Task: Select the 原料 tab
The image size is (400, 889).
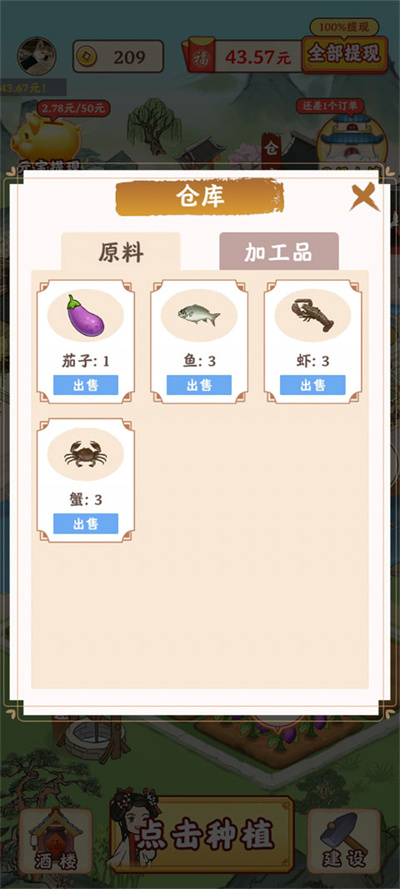Action: pyautogui.click(x=121, y=252)
